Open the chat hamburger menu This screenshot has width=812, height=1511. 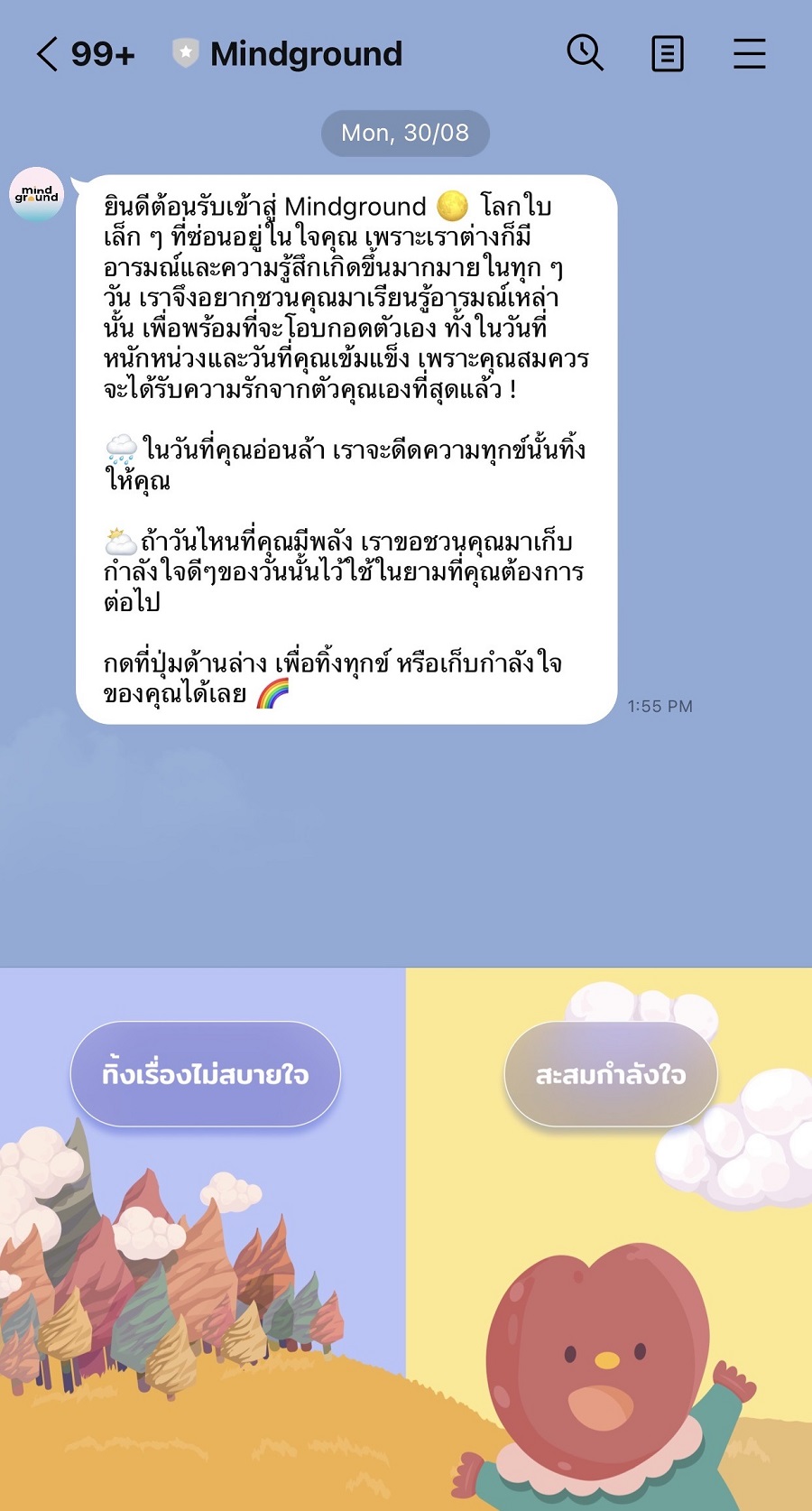749,54
